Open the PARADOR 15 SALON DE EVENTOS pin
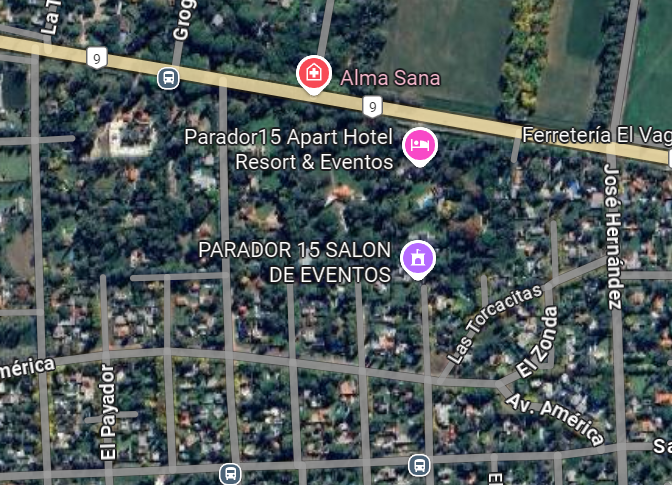672x485 pixels. [419, 257]
